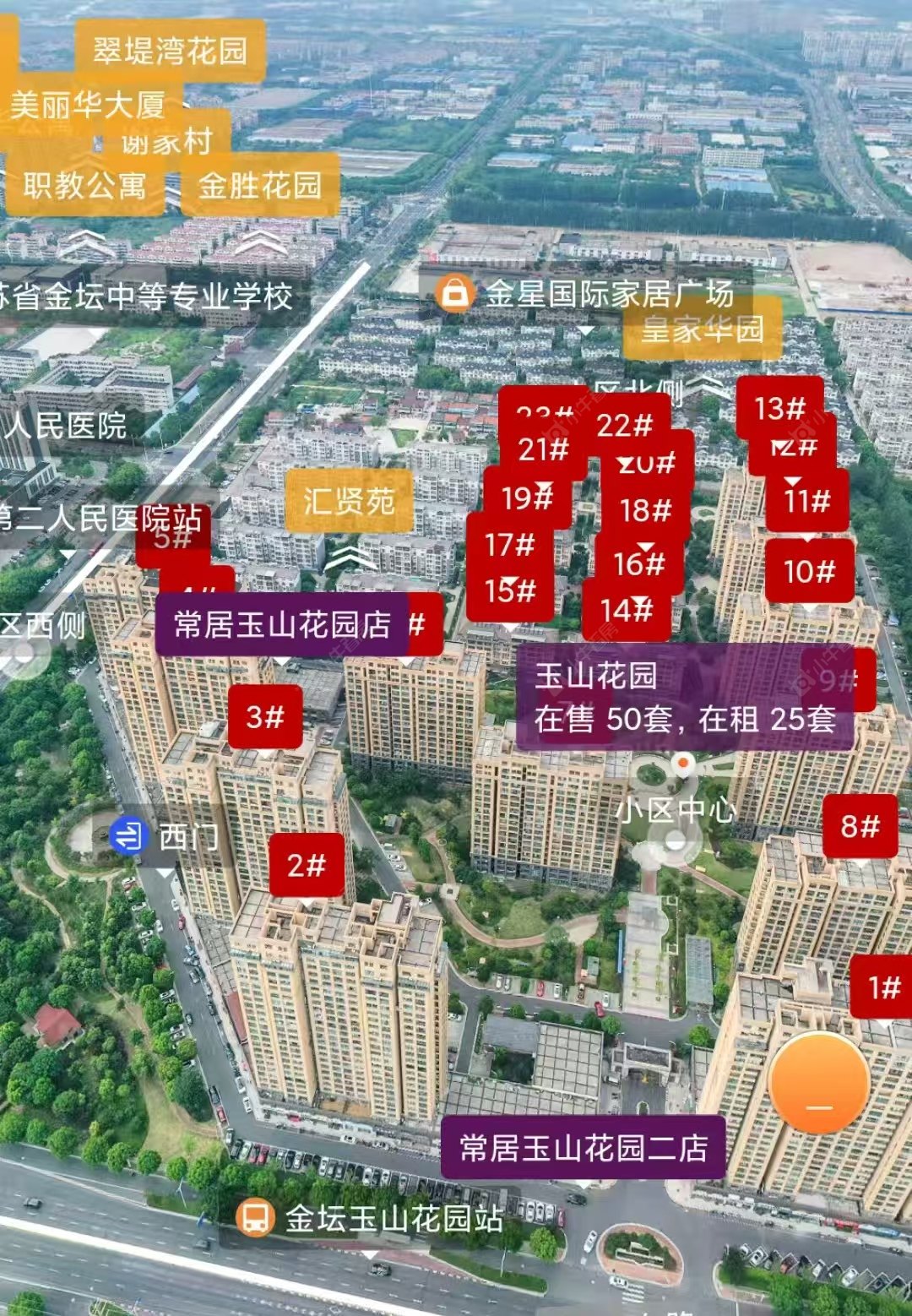This screenshot has height=1316, width=912.
Task: Choose building 13# label
Action: [779, 408]
